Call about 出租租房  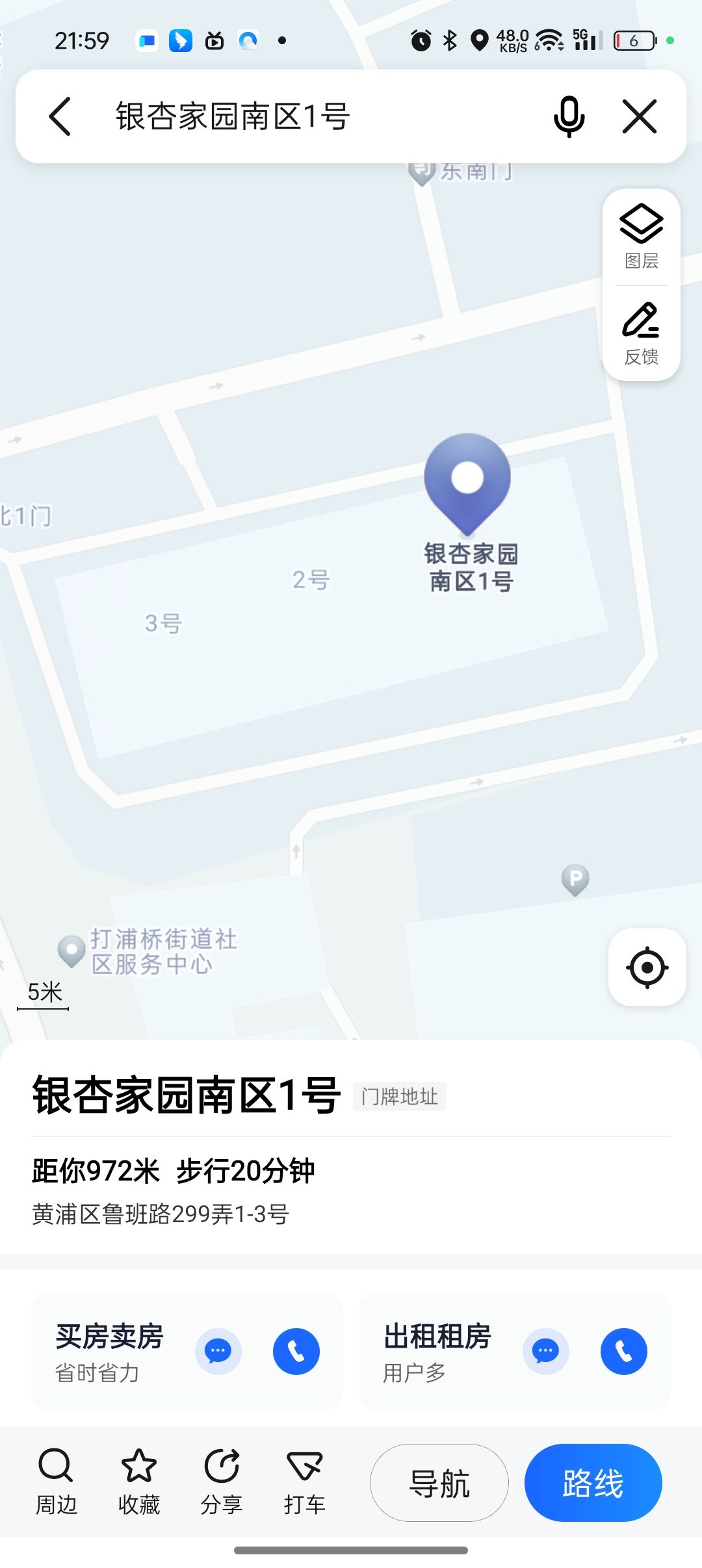(624, 1352)
